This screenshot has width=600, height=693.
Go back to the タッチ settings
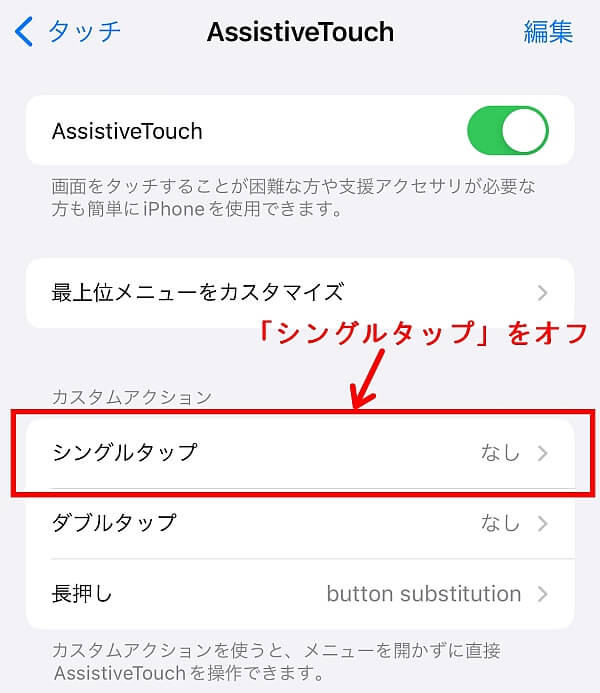coord(68,31)
